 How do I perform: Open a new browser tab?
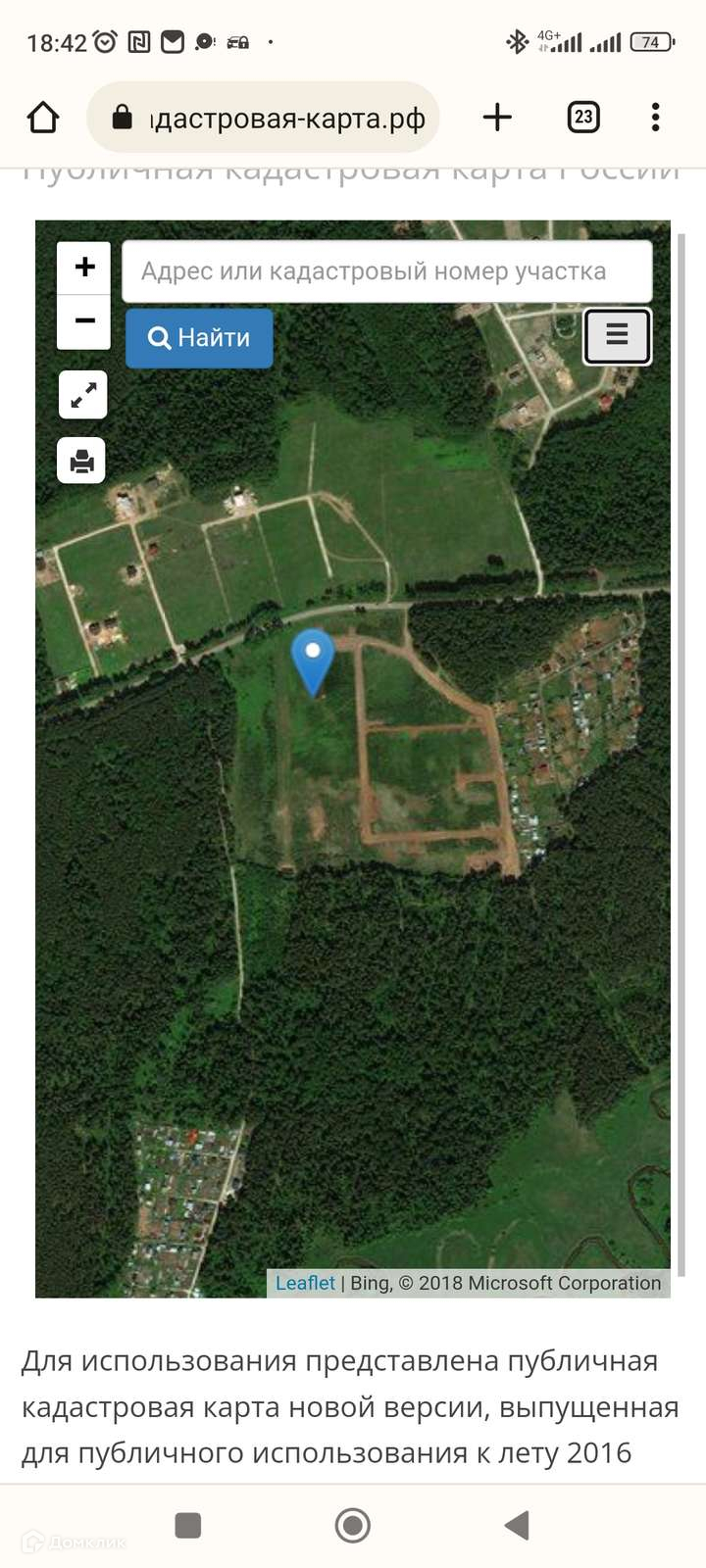[x=497, y=118]
